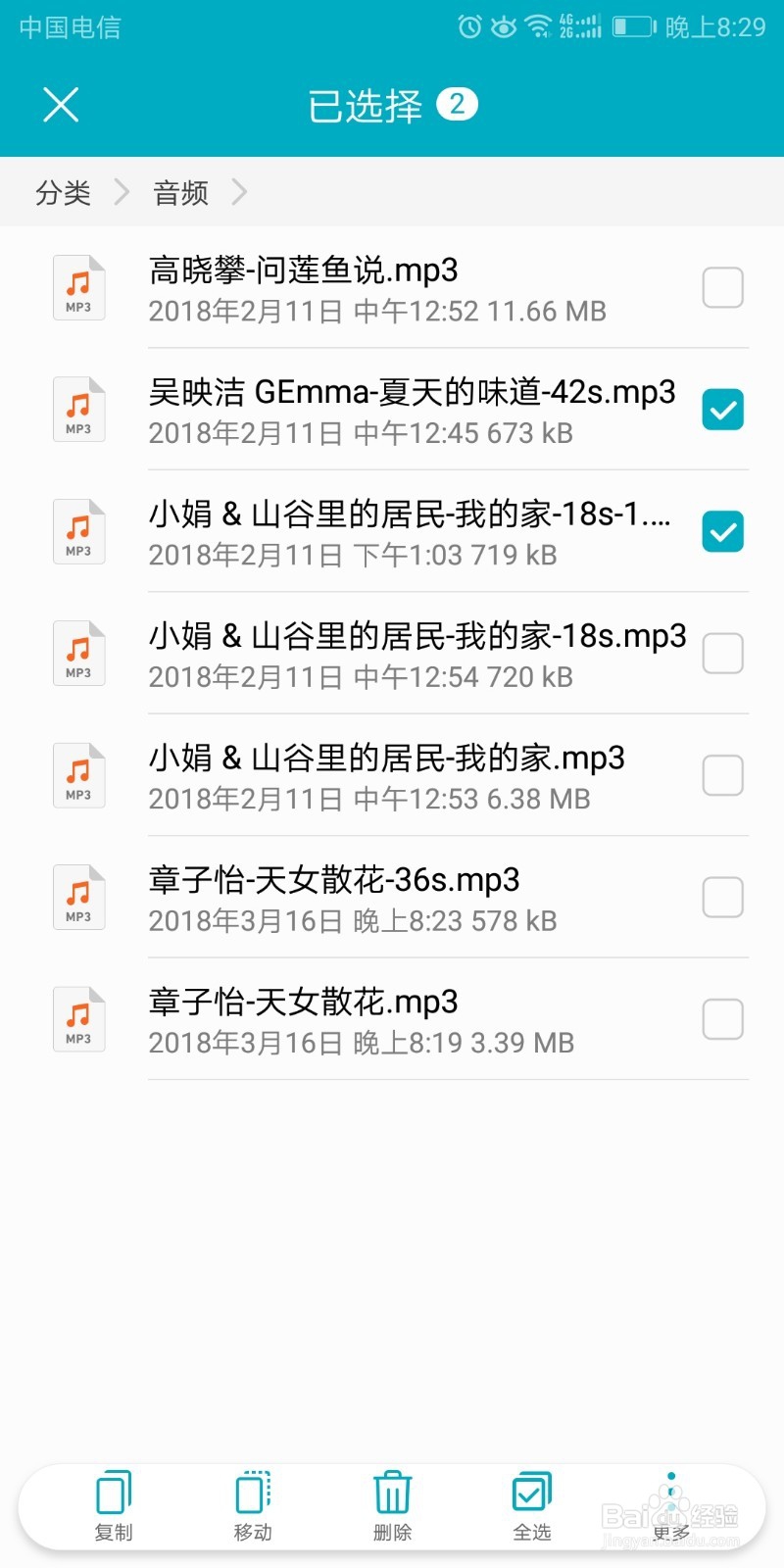Check the box for 高晓攀-问莲鱼说.mp3
This screenshot has height=1568, width=784.
click(x=723, y=287)
